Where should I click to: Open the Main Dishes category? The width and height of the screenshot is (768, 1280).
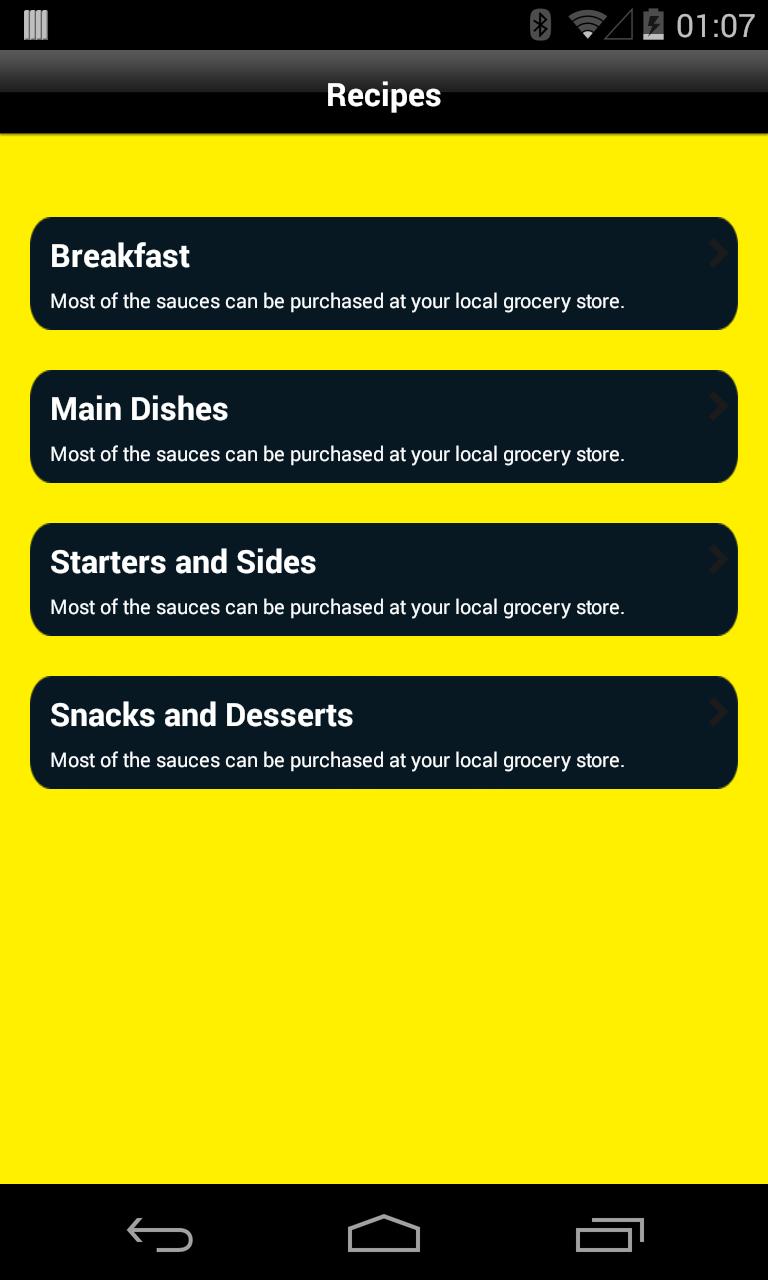pos(384,426)
